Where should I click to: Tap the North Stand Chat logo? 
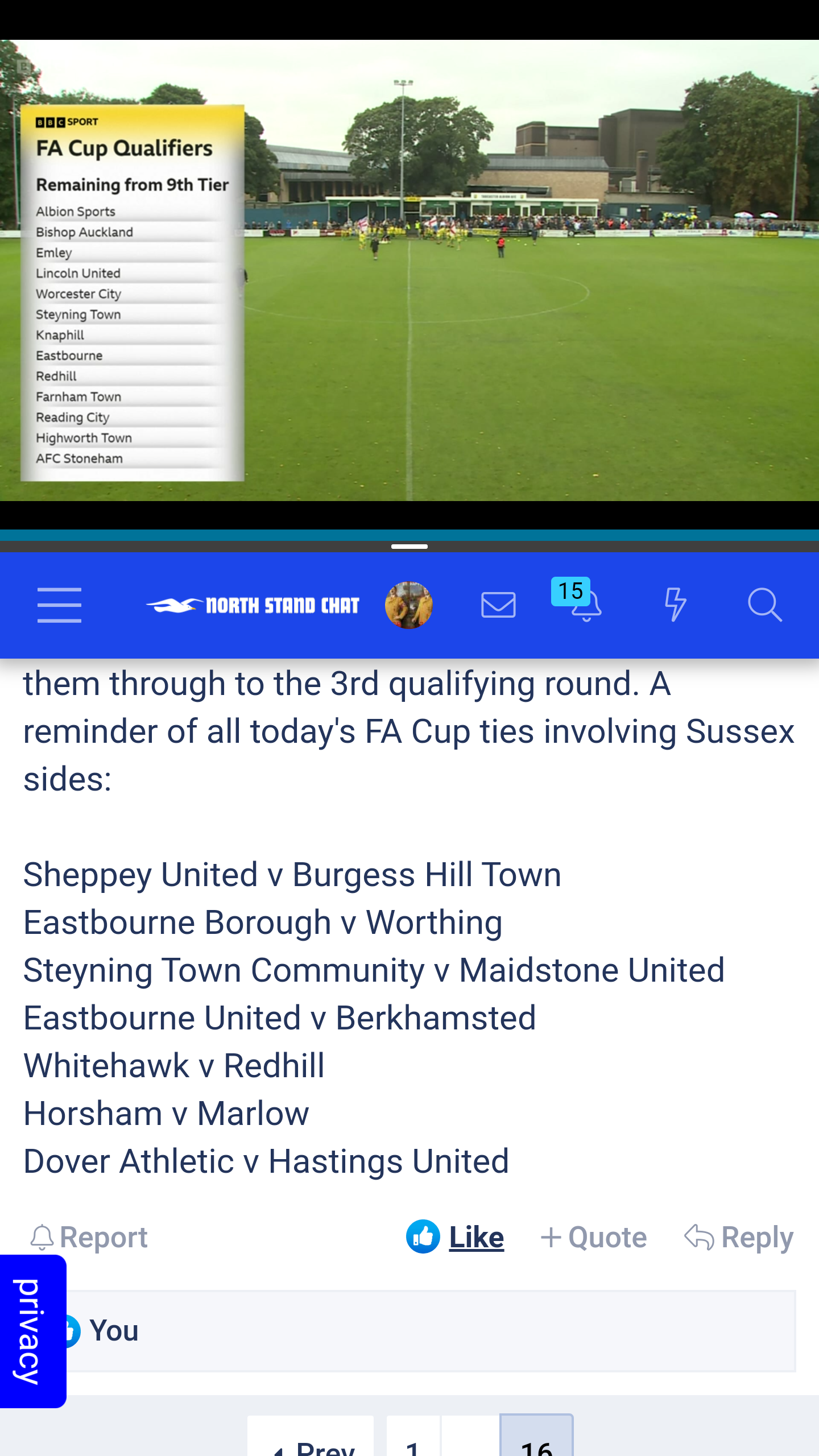pyautogui.click(x=254, y=606)
